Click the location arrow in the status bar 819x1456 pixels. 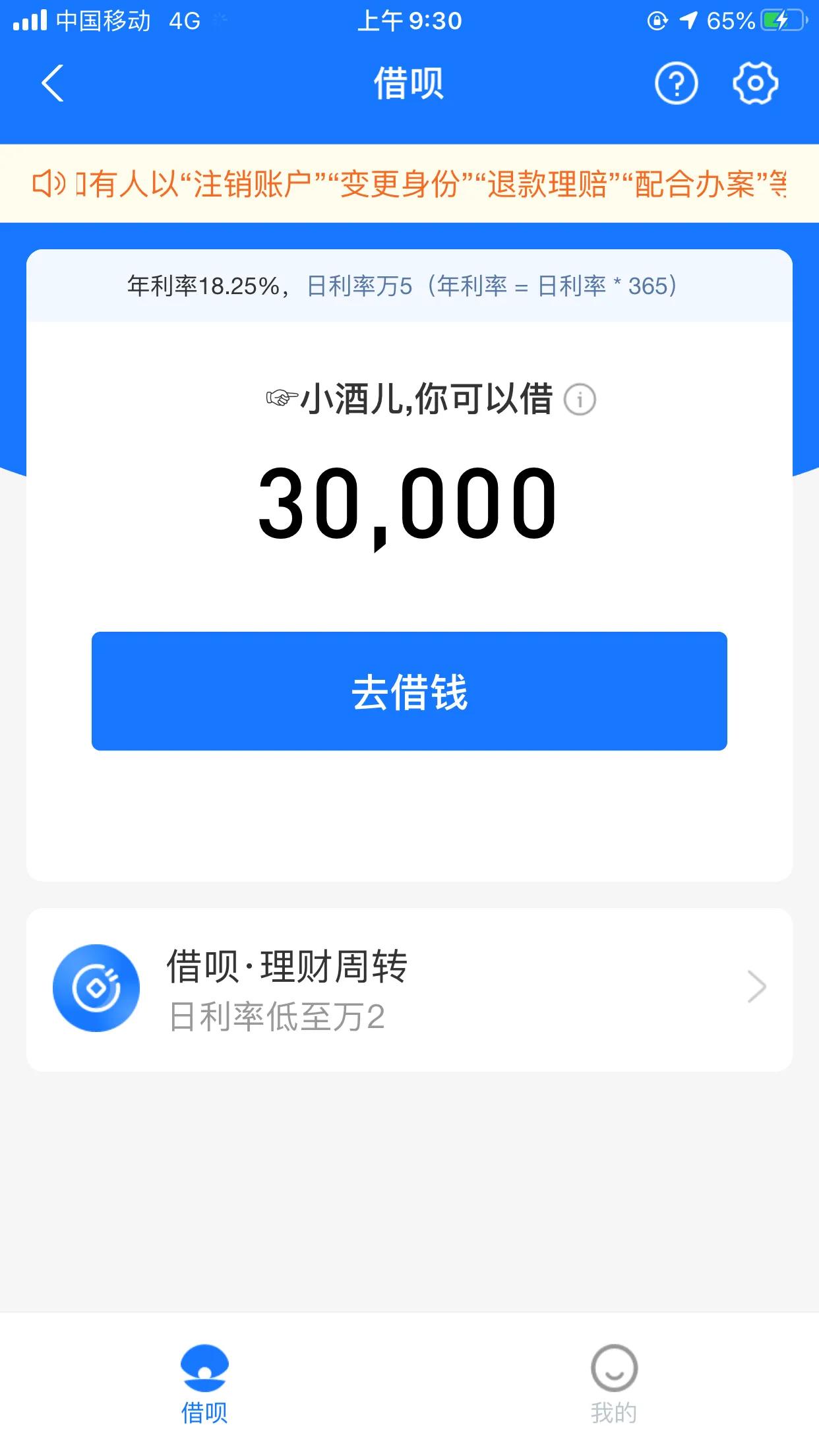tap(688, 20)
